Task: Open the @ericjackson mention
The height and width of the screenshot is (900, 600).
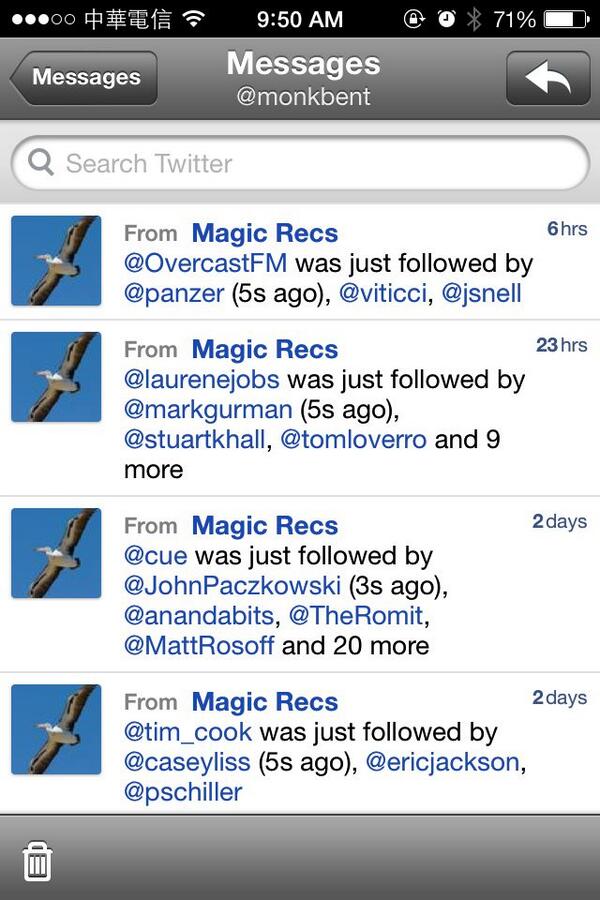Action: click(x=442, y=762)
